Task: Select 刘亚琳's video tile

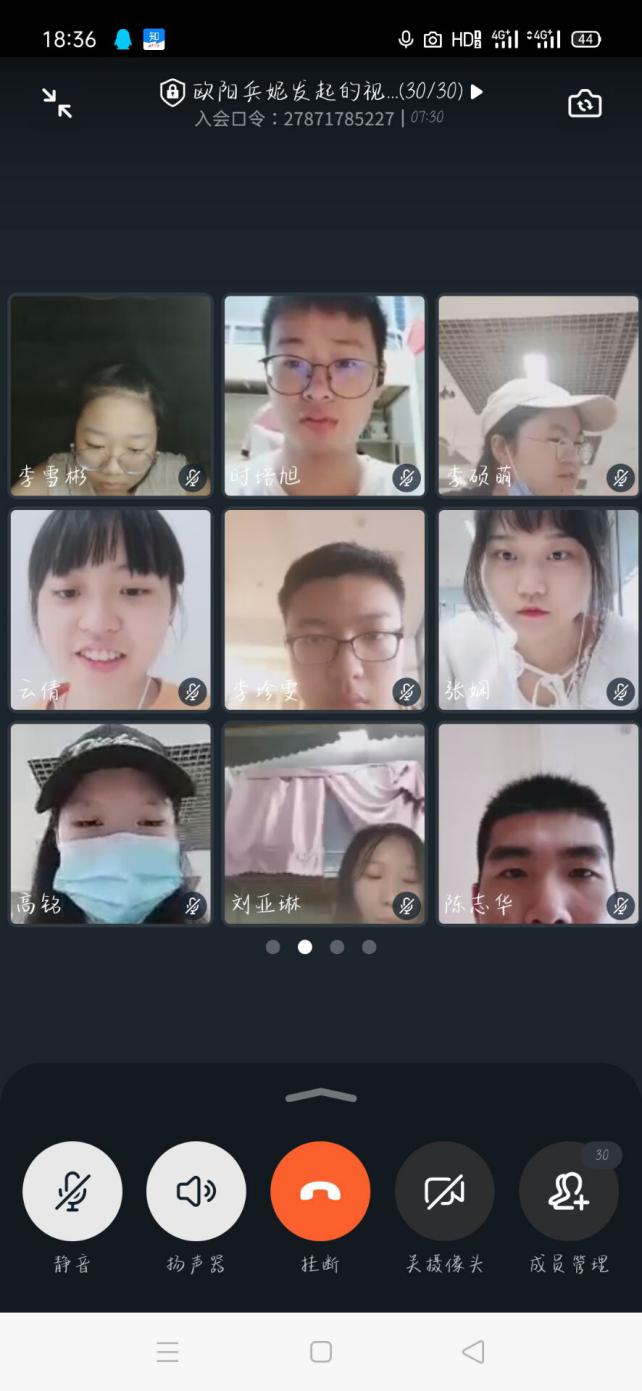Action: pos(324,823)
